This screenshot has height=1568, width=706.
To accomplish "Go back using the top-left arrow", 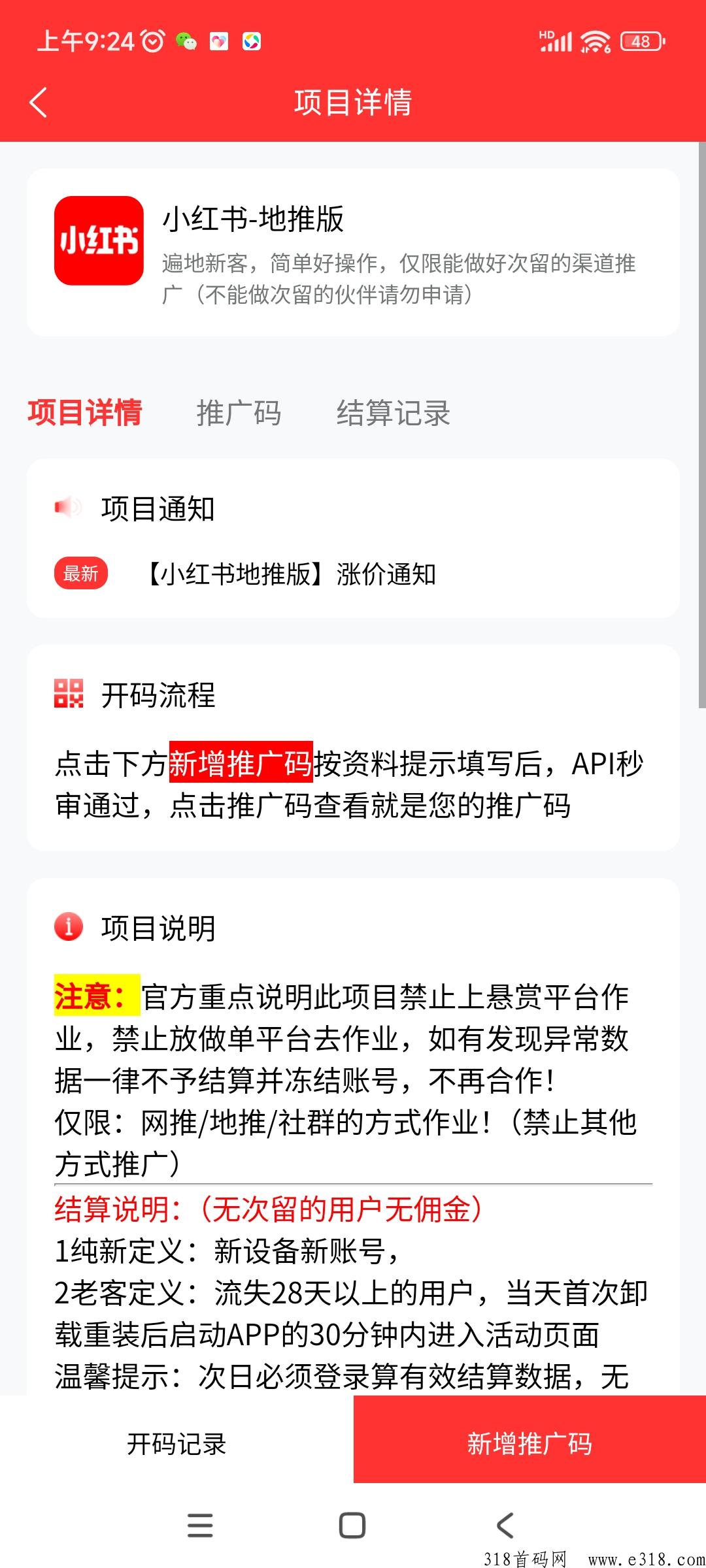I will click(x=39, y=103).
